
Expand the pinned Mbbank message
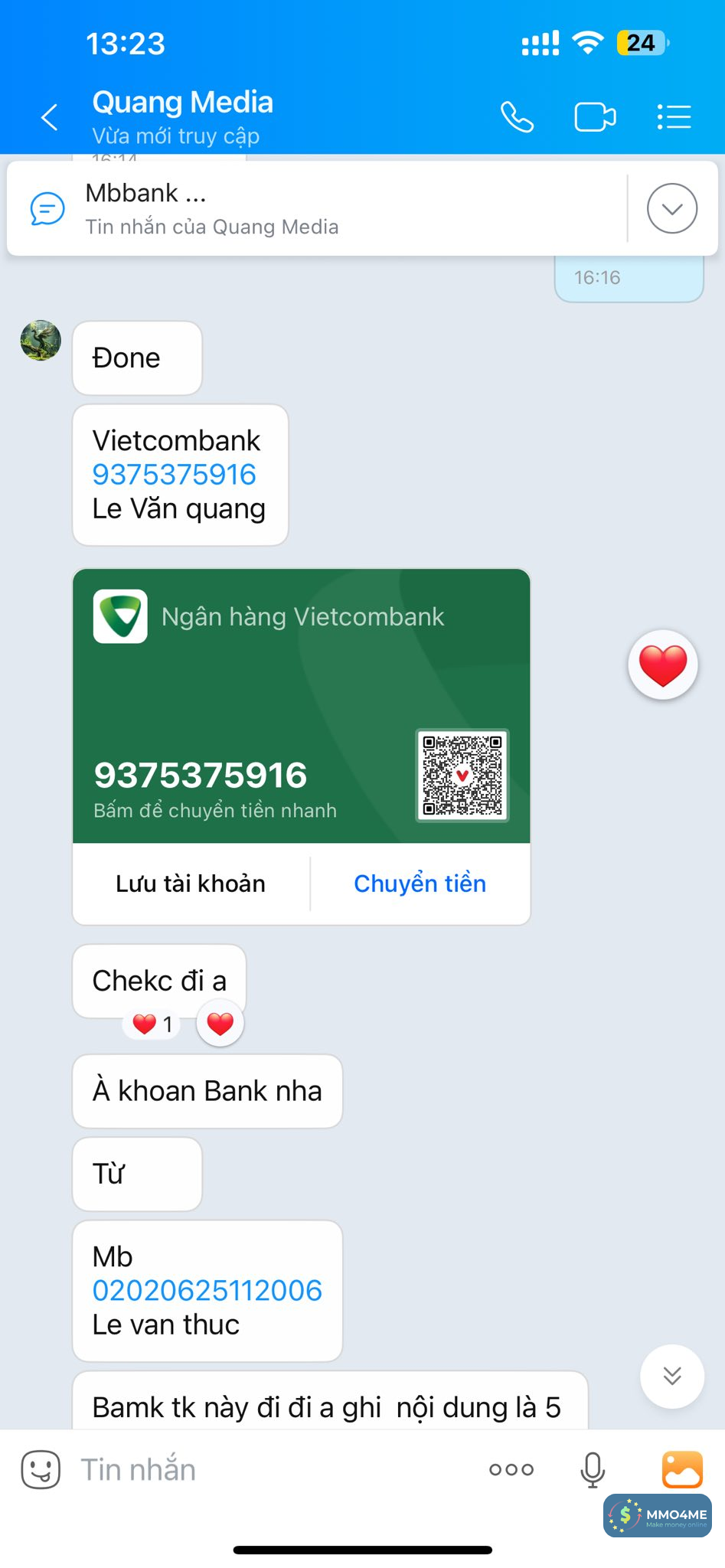click(671, 208)
